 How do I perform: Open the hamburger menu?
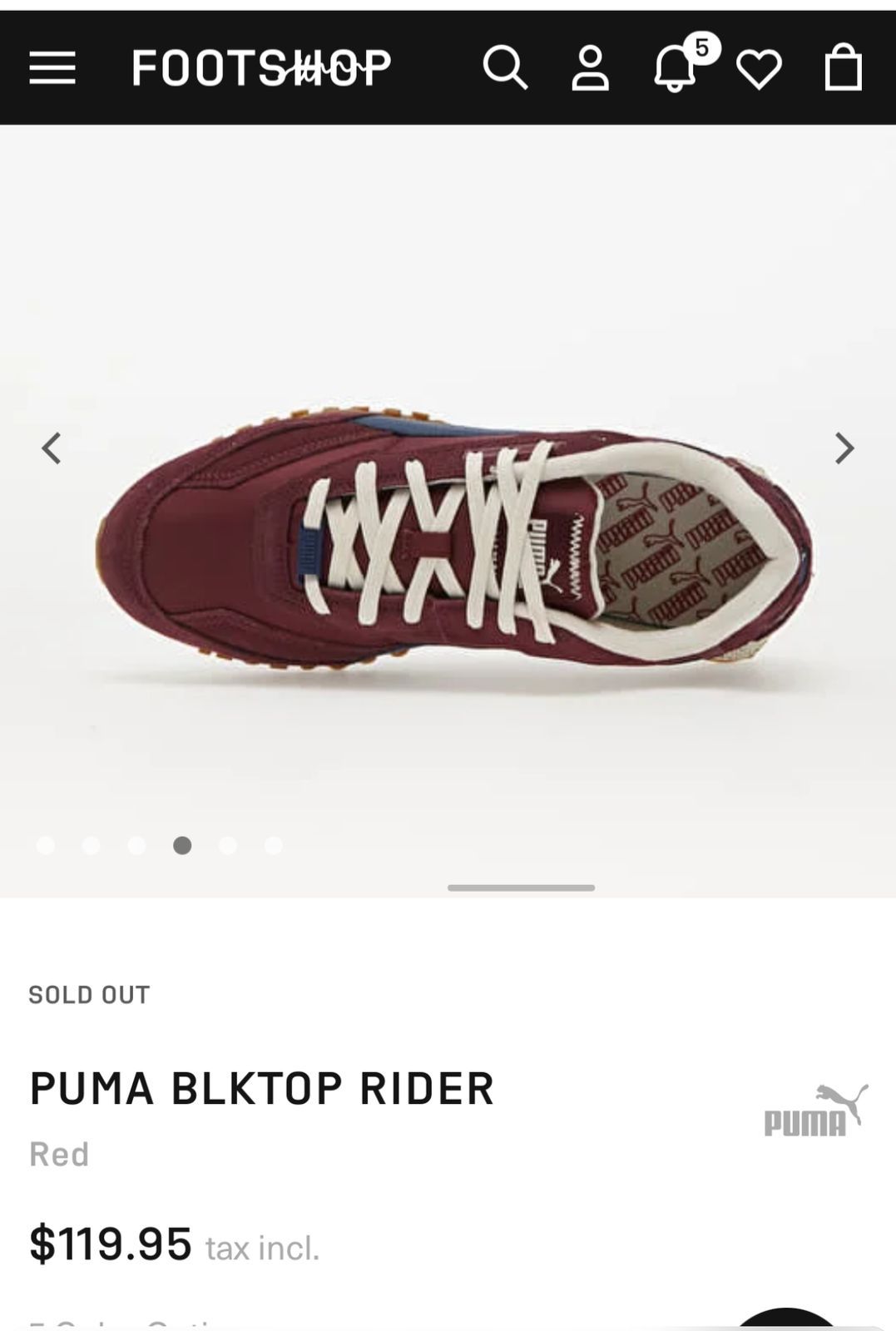coord(52,67)
